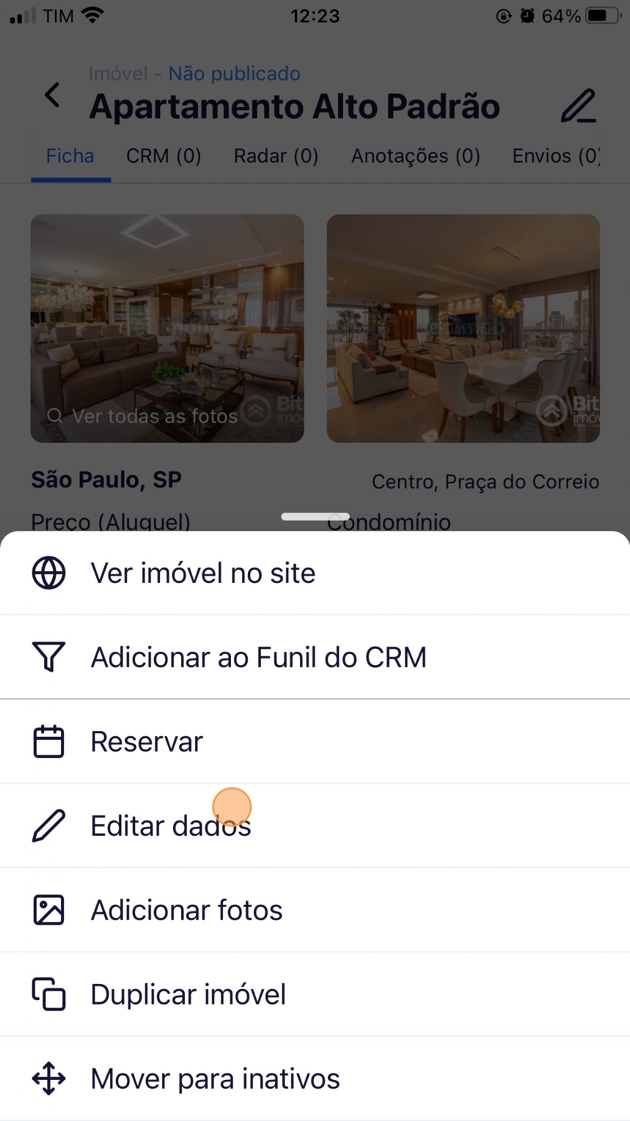Choose Adicionar ao Funil do CRM
The image size is (630, 1121).
[258, 657]
